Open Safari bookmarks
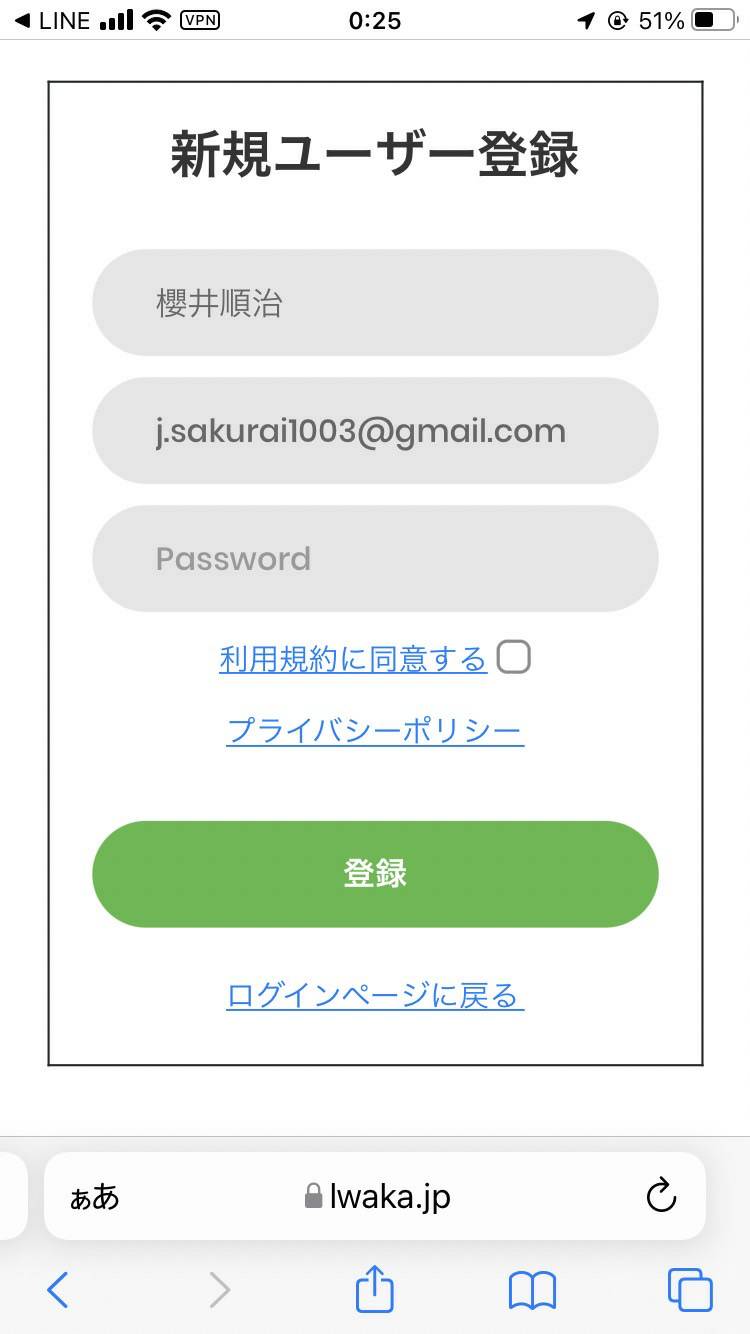750x1334 pixels. point(532,1290)
